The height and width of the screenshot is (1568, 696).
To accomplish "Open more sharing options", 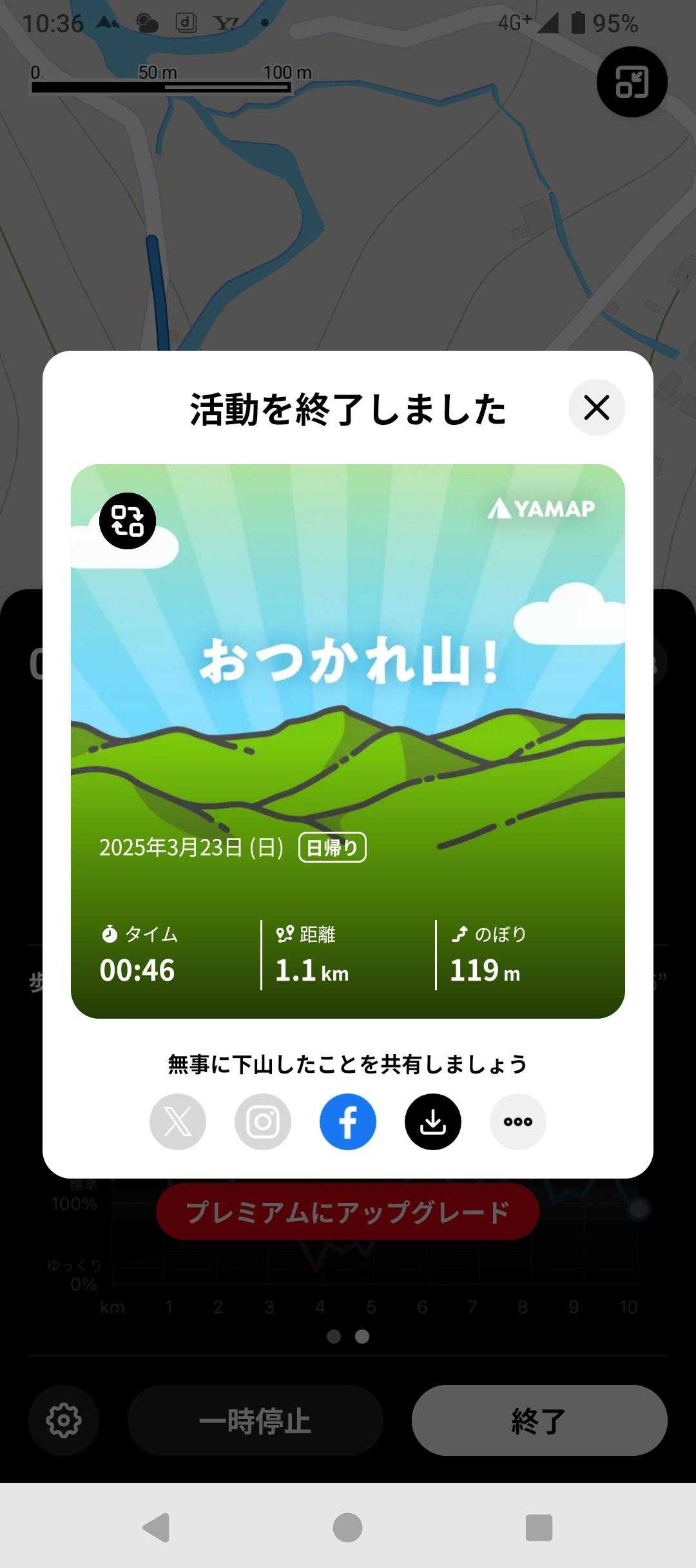I will [x=518, y=1122].
